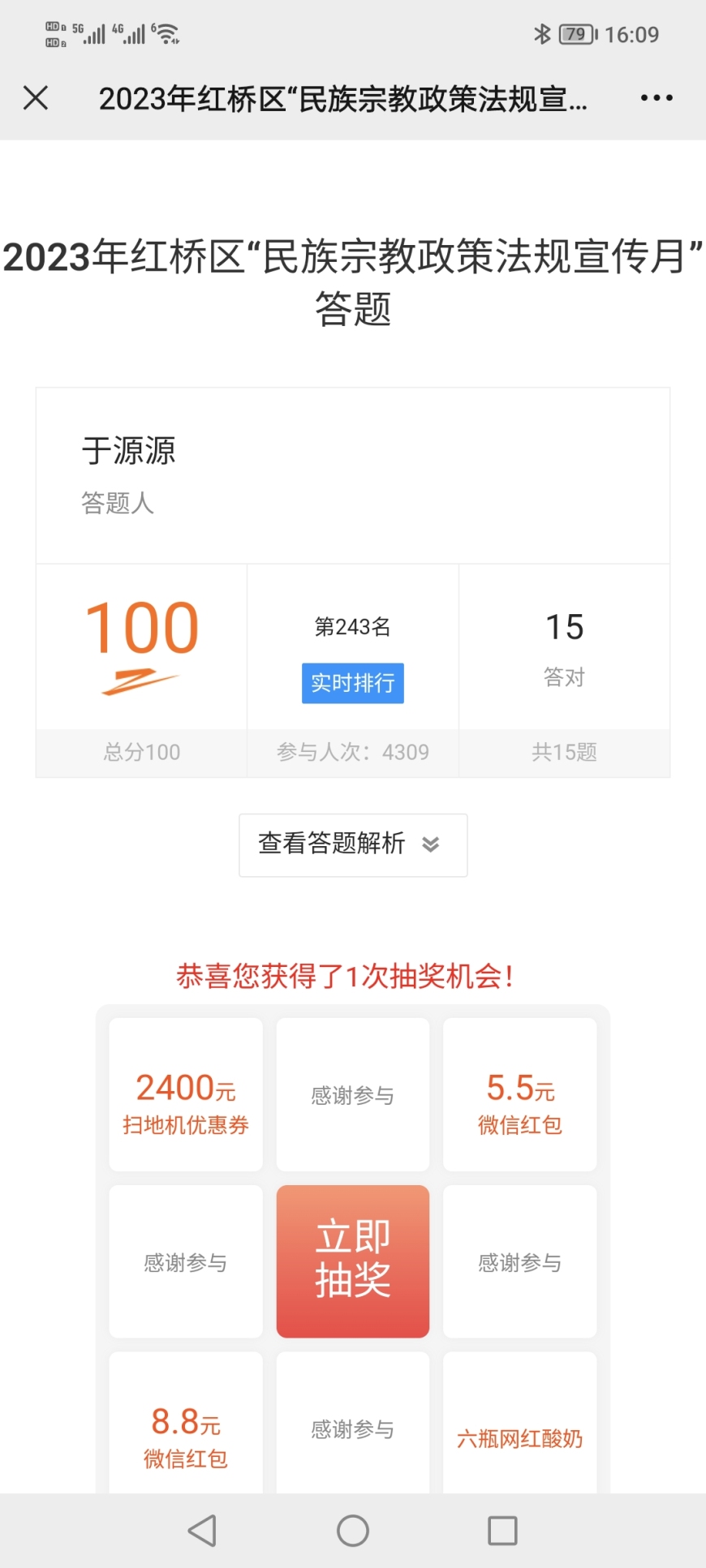Tap 立即抽奖 to draw a prize
The width and height of the screenshot is (706, 1568).
(353, 1261)
